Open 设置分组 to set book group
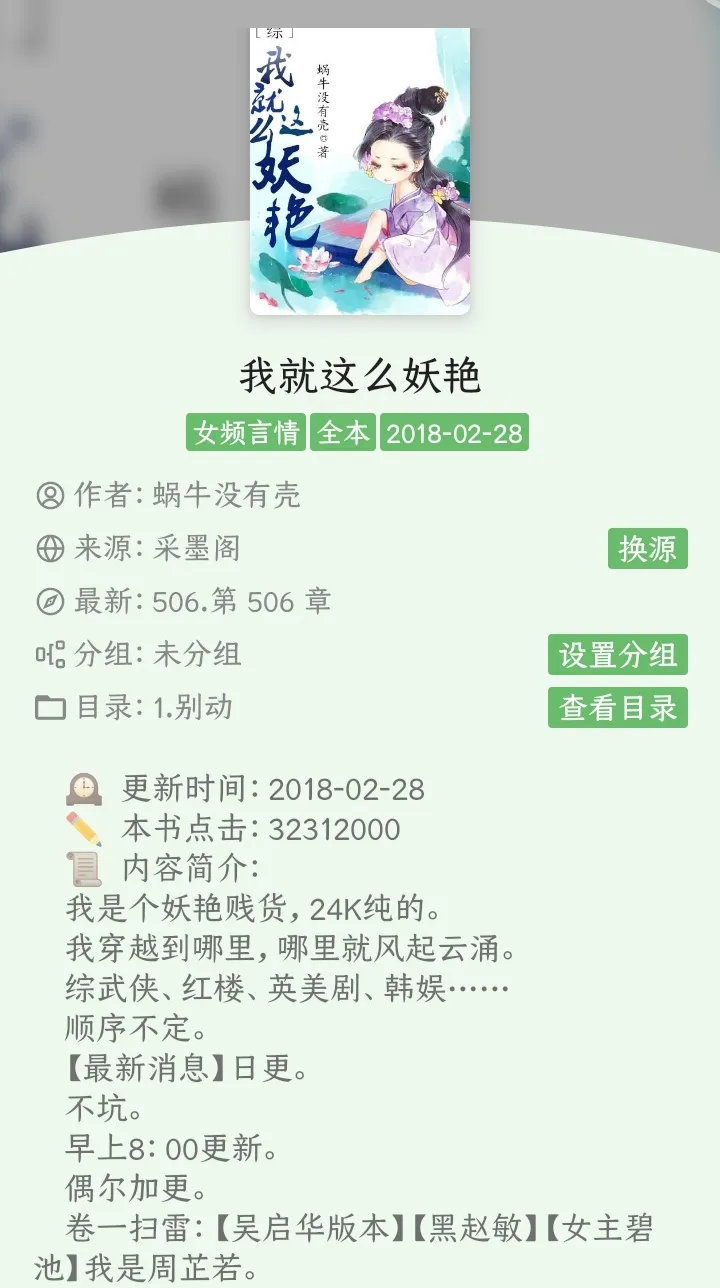Image resolution: width=720 pixels, height=1288 pixels. [x=617, y=655]
